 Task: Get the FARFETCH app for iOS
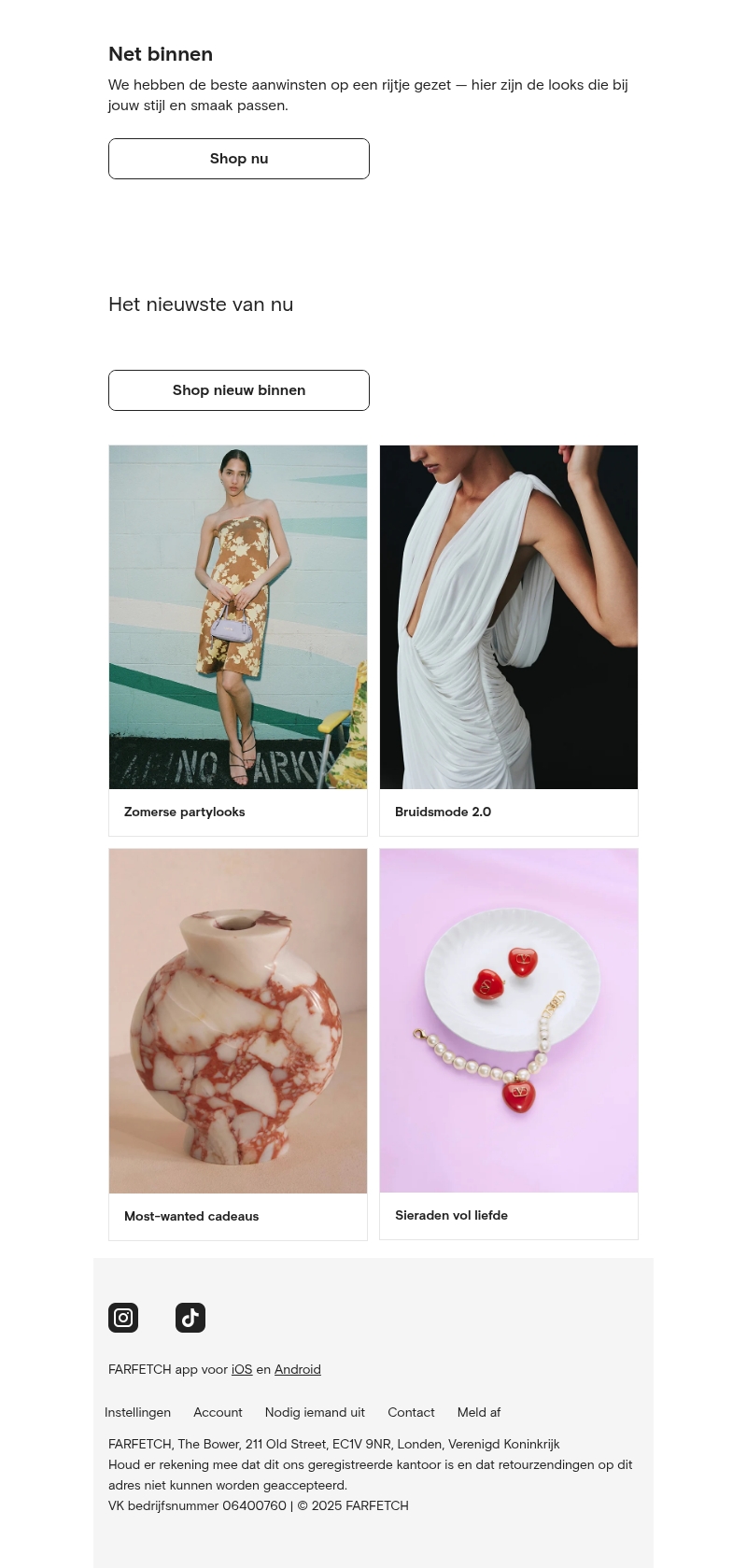[x=242, y=1369]
